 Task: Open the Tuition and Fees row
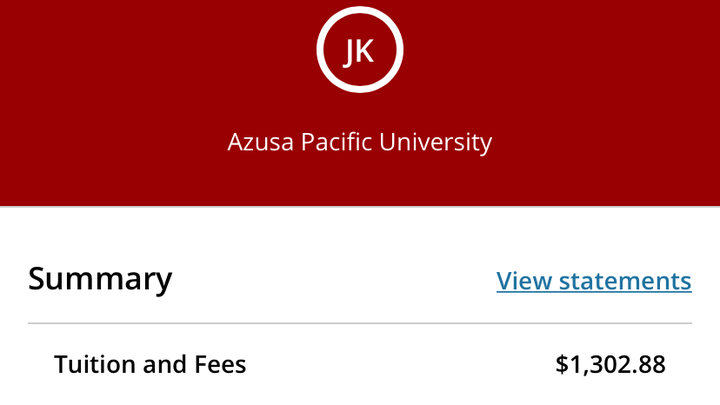(359, 365)
